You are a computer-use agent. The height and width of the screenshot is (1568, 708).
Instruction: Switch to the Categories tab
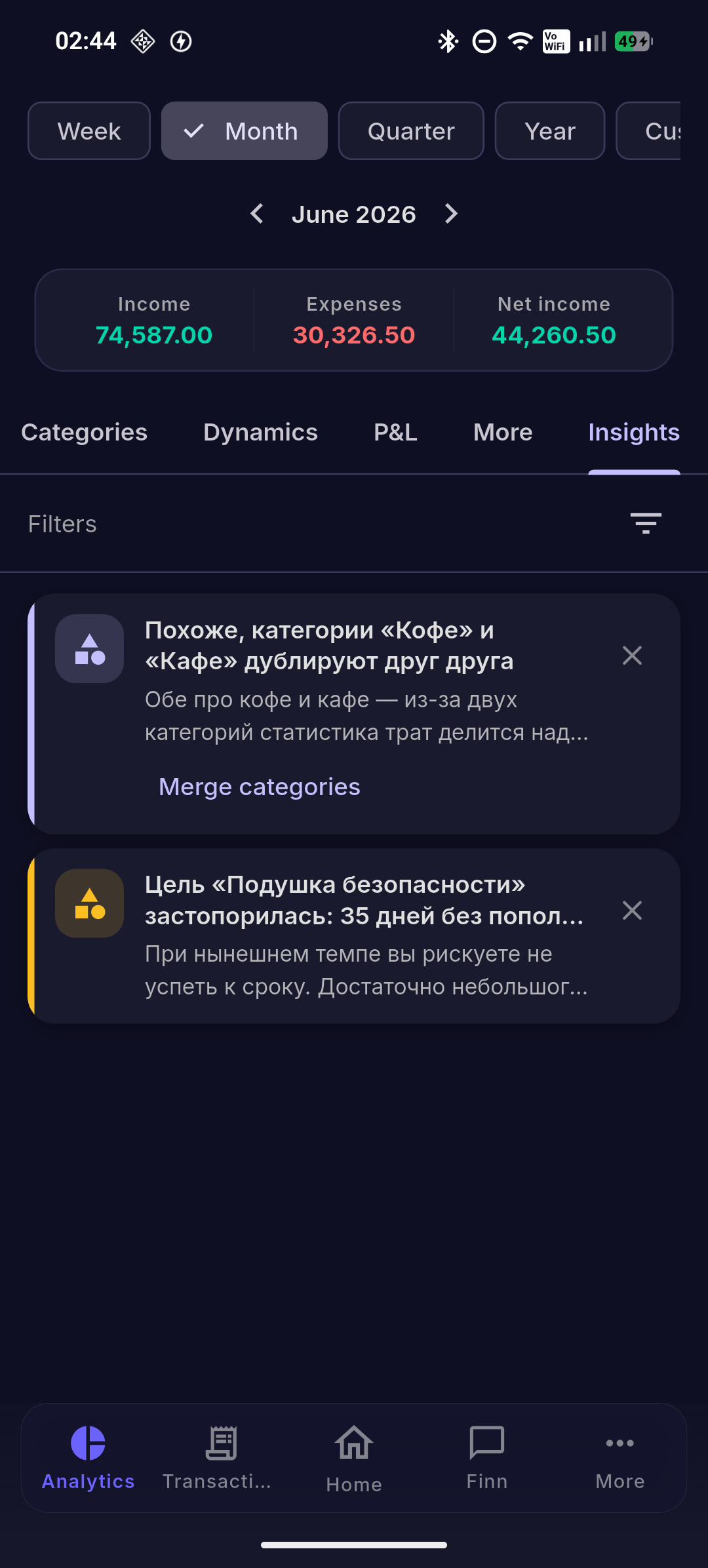pyautogui.click(x=84, y=433)
